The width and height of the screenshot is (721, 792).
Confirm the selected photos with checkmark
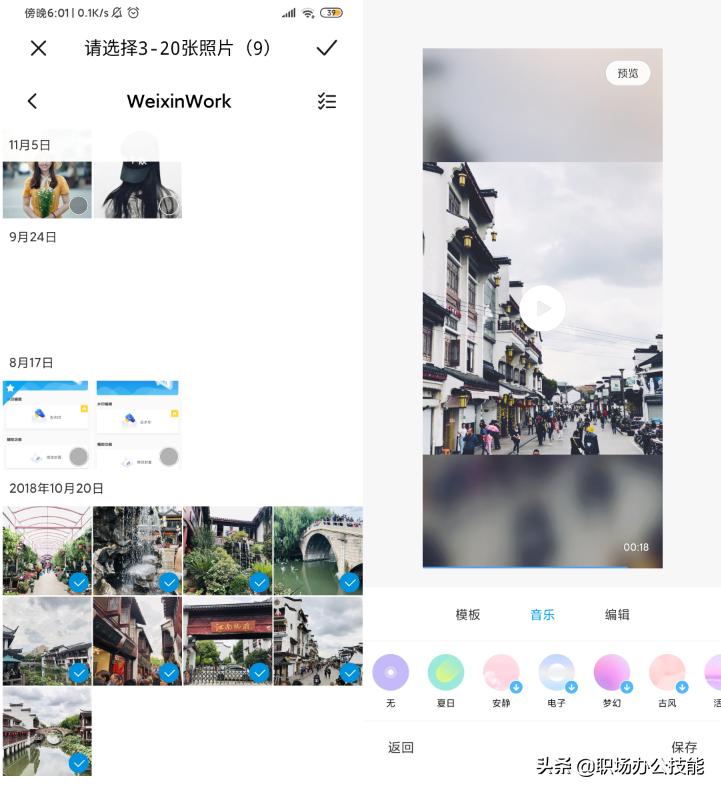(x=326, y=48)
